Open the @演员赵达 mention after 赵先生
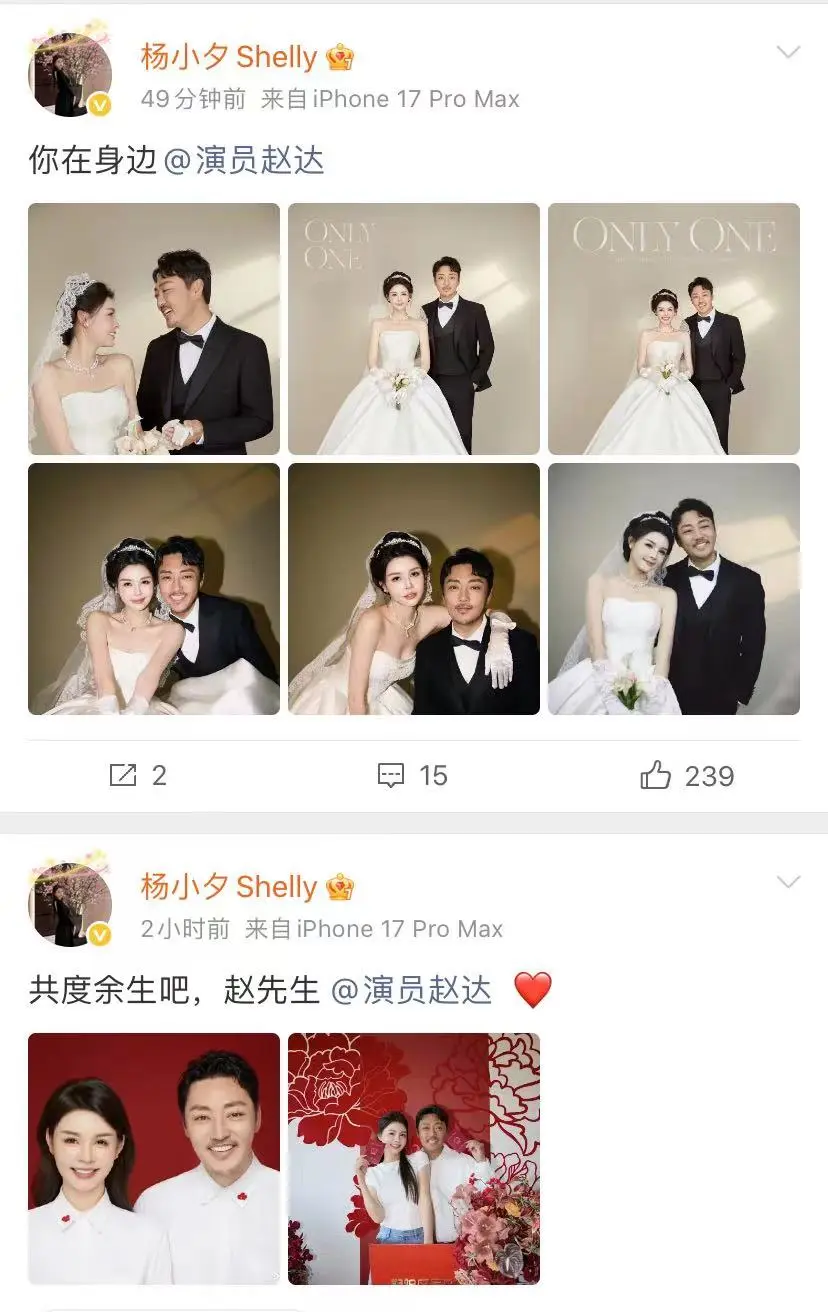The height and width of the screenshot is (1312, 828). click(x=411, y=990)
